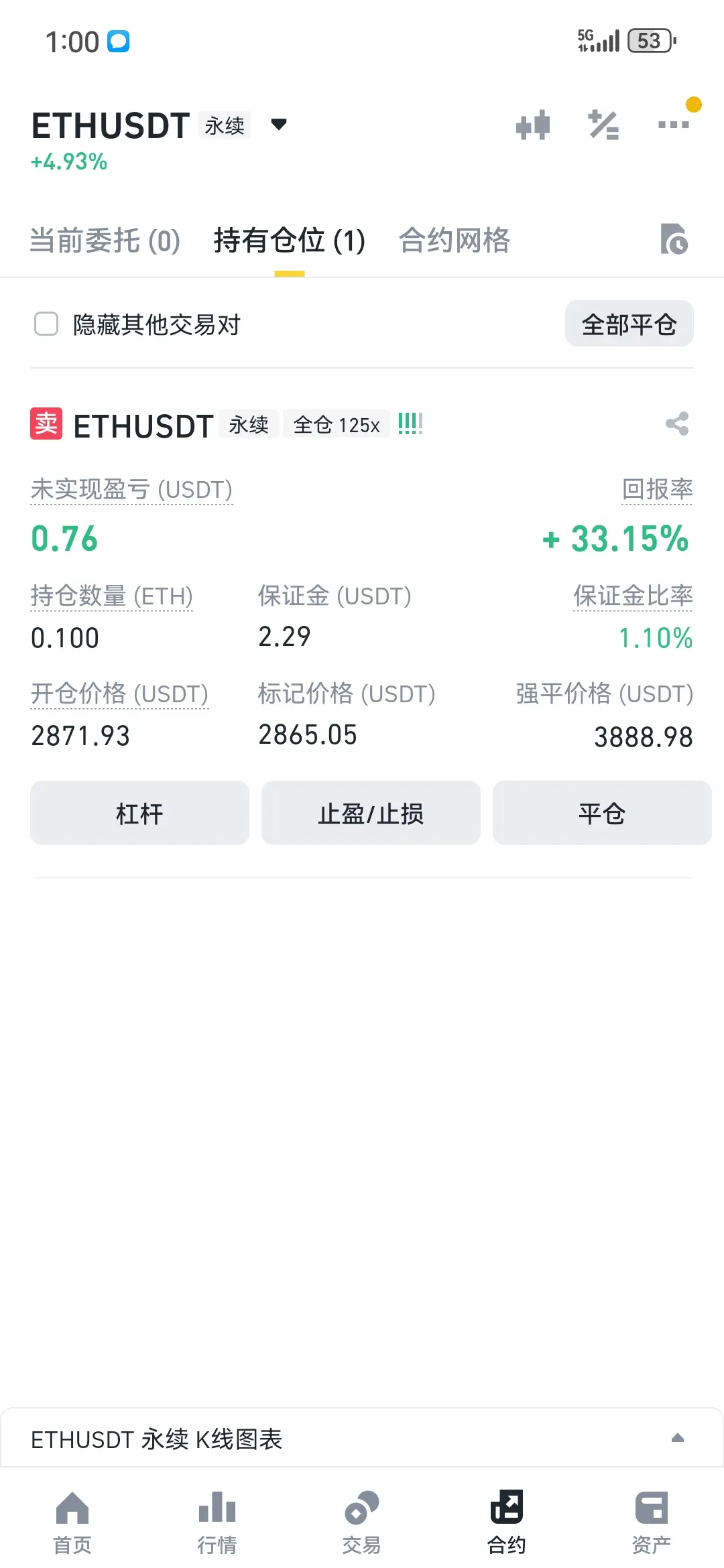Check the 隐藏其他交易对 checkbox
The height and width of the screenshot is (1568, 724).
[46, 324]
